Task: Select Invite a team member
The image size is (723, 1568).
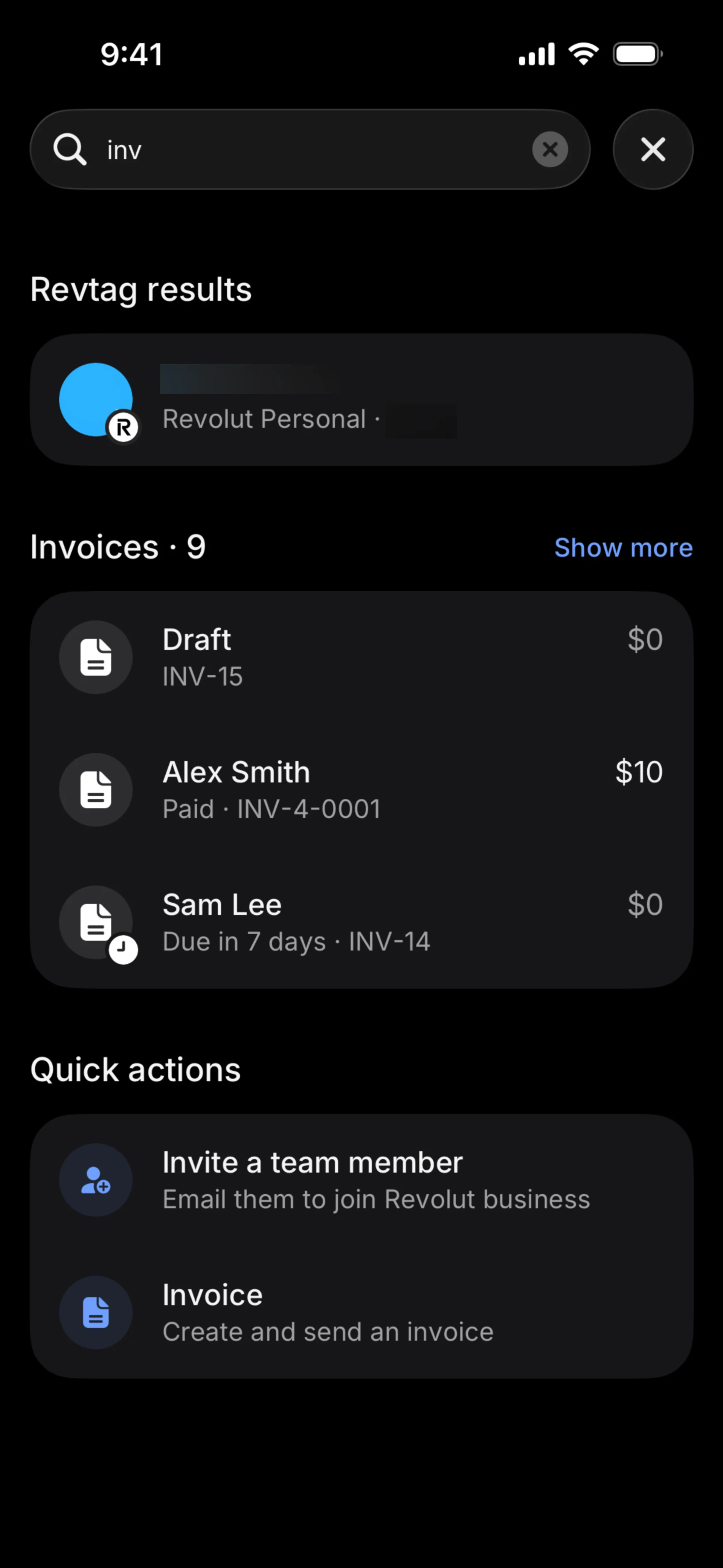Action: click(361, 1180)
